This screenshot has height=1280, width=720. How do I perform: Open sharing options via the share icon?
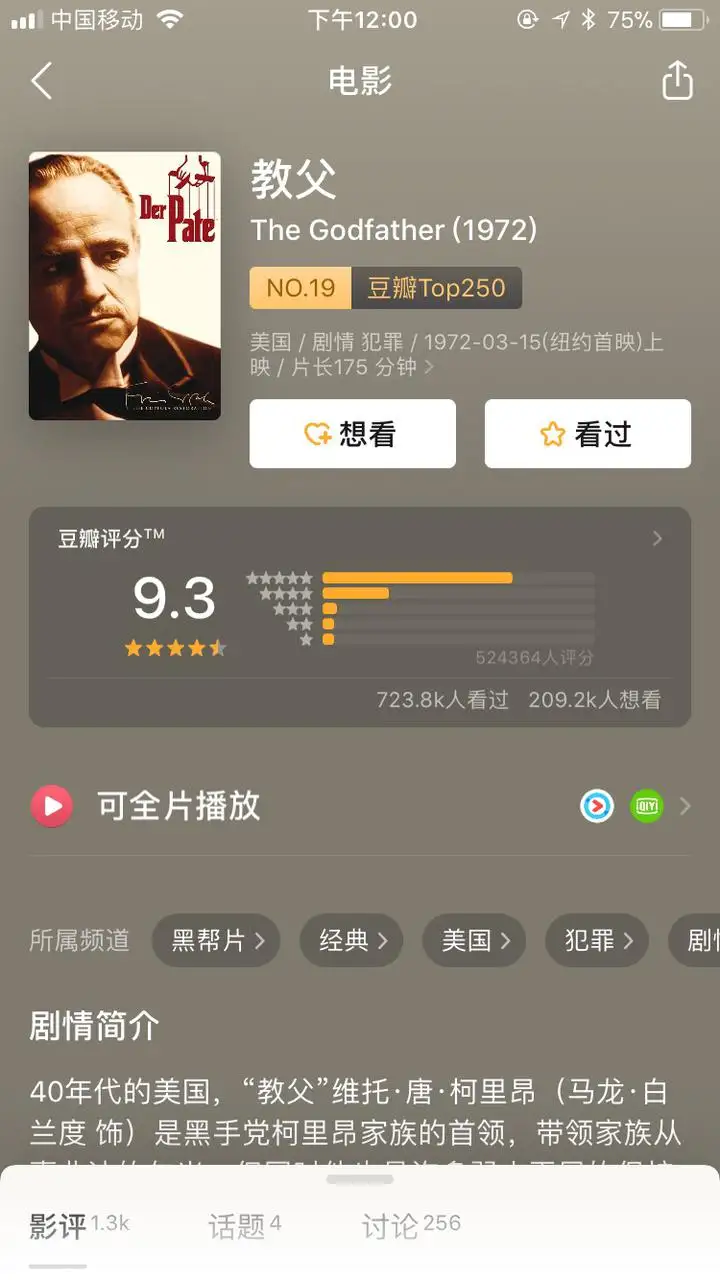[x=677, y=82]
